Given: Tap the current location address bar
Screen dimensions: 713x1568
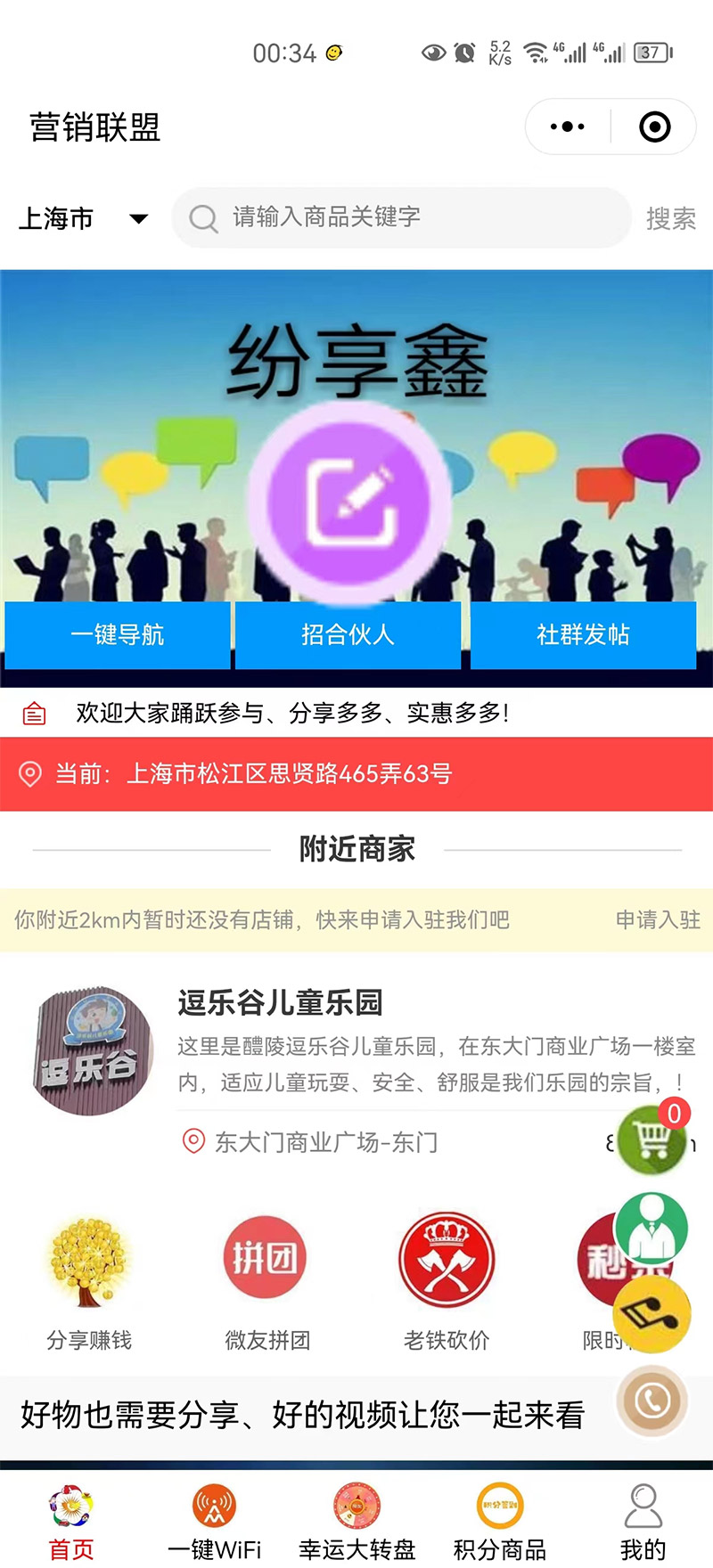Looking at the screenshot, I should click(x=356, y=773).
